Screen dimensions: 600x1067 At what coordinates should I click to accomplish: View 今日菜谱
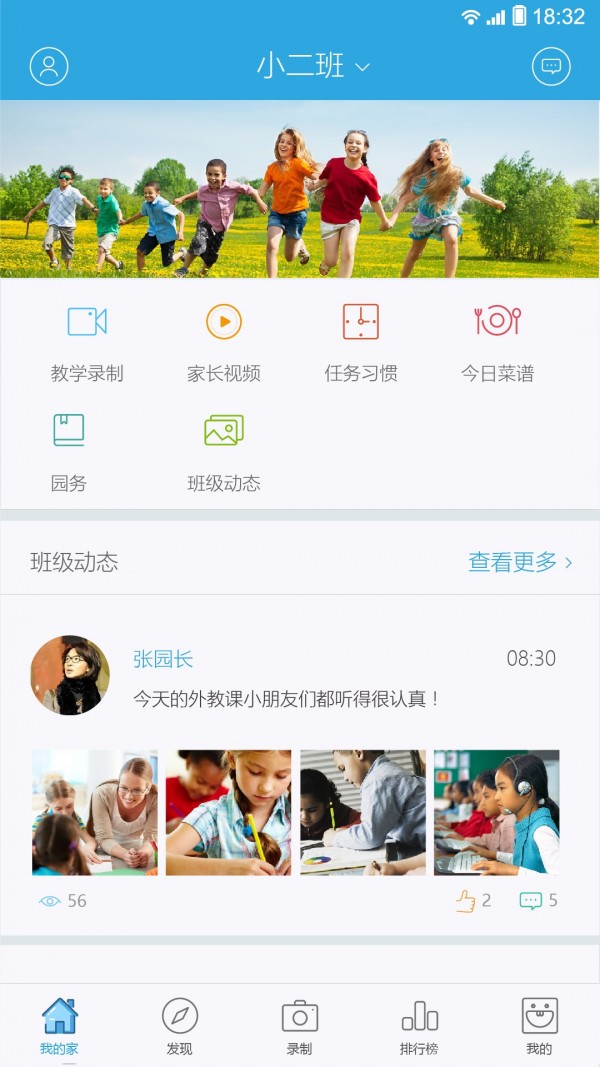click(x=497, y=343)
